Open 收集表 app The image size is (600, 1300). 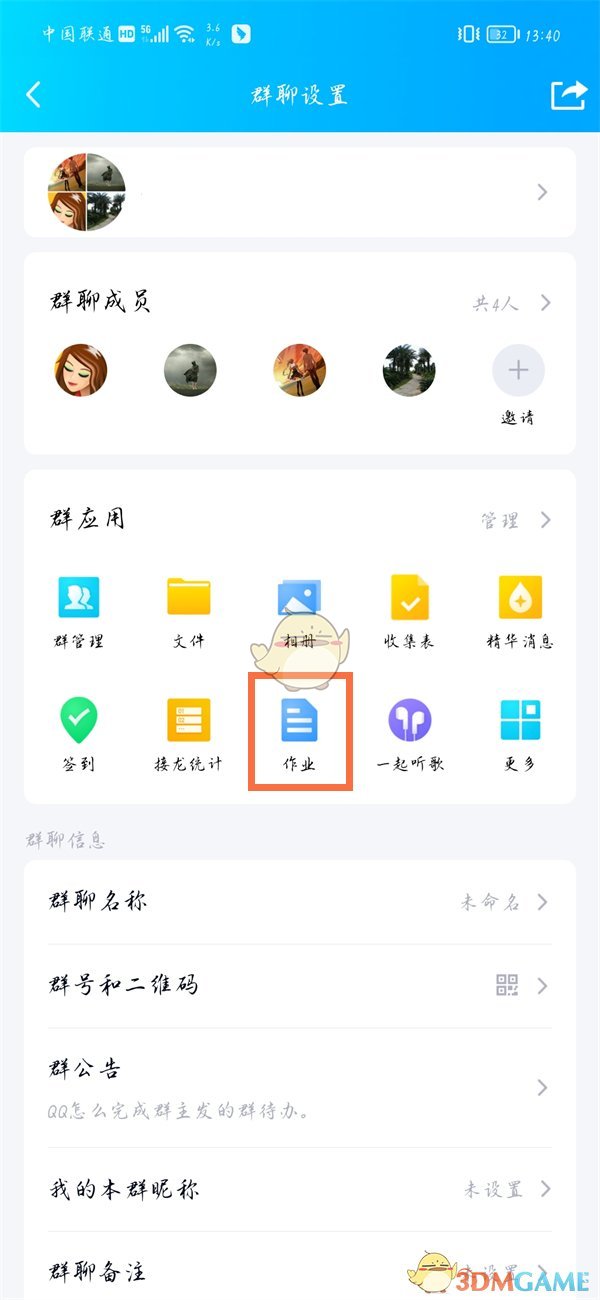point(409,611)
